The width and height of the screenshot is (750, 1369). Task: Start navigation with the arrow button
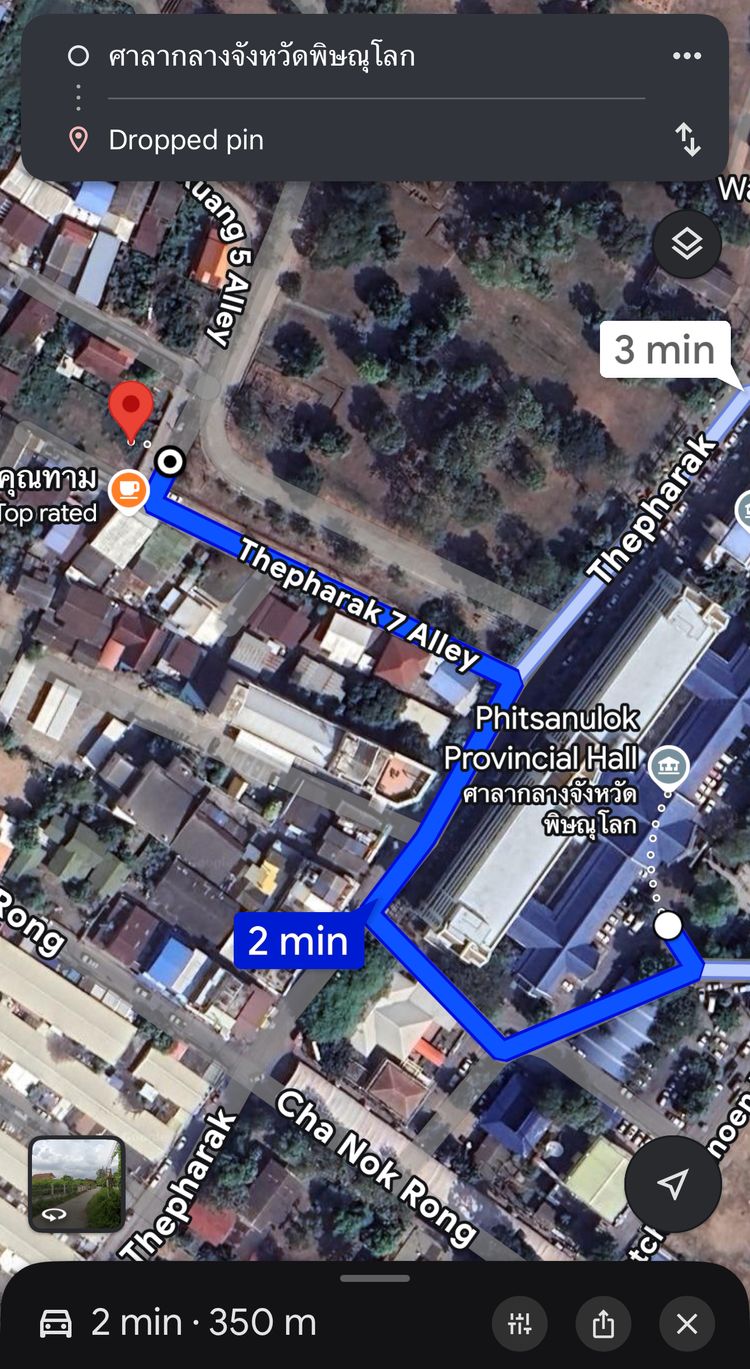tap(672, 1184)
